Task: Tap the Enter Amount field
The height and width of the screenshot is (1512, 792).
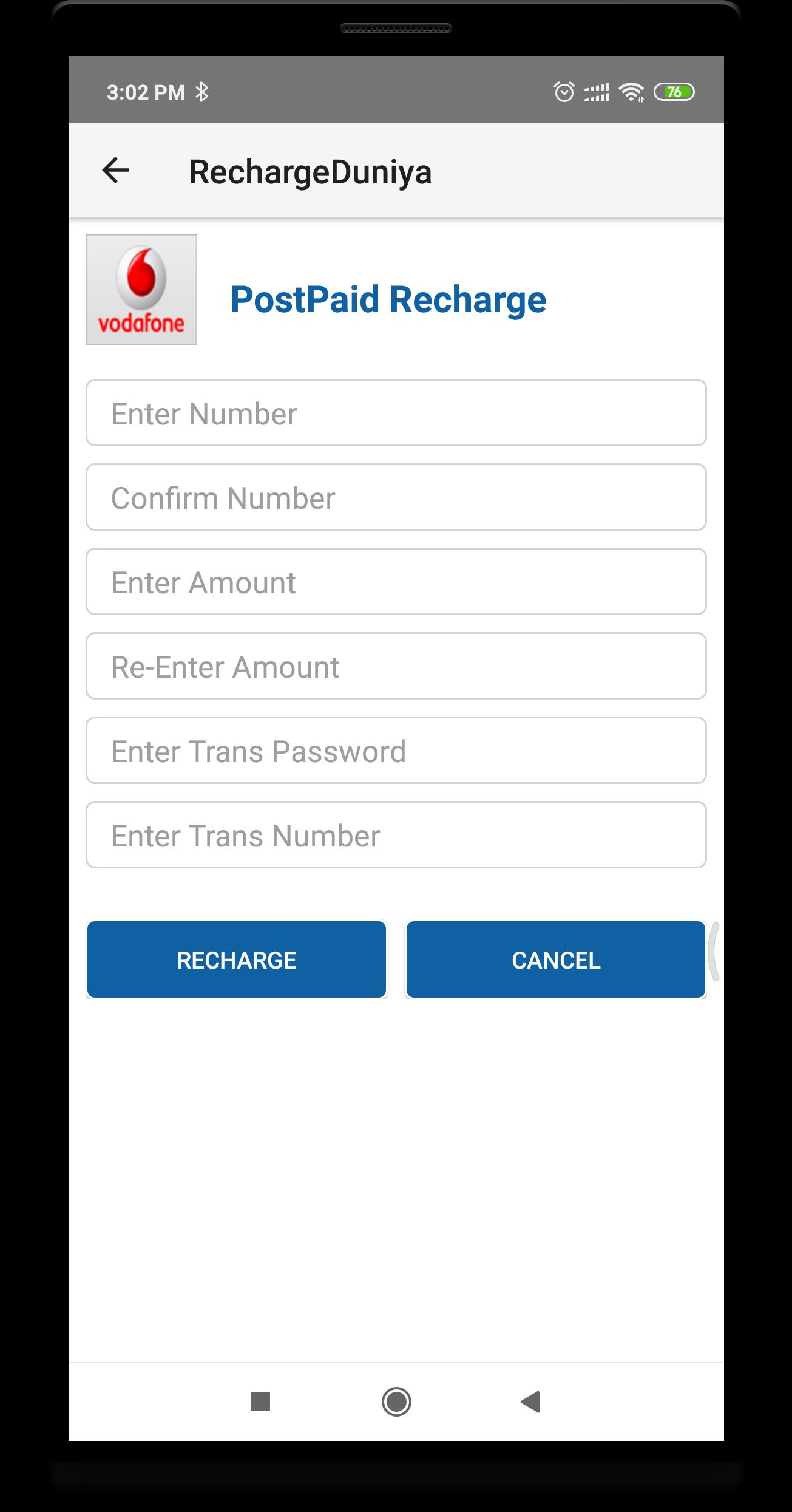Action: pos(396,582)
